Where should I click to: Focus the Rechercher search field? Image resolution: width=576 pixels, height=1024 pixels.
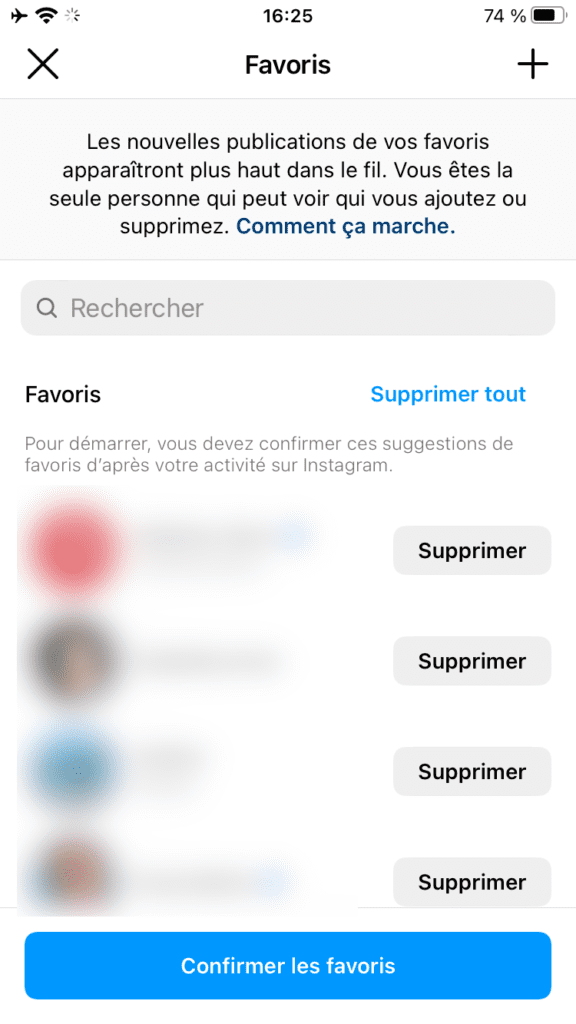[288, 308]
